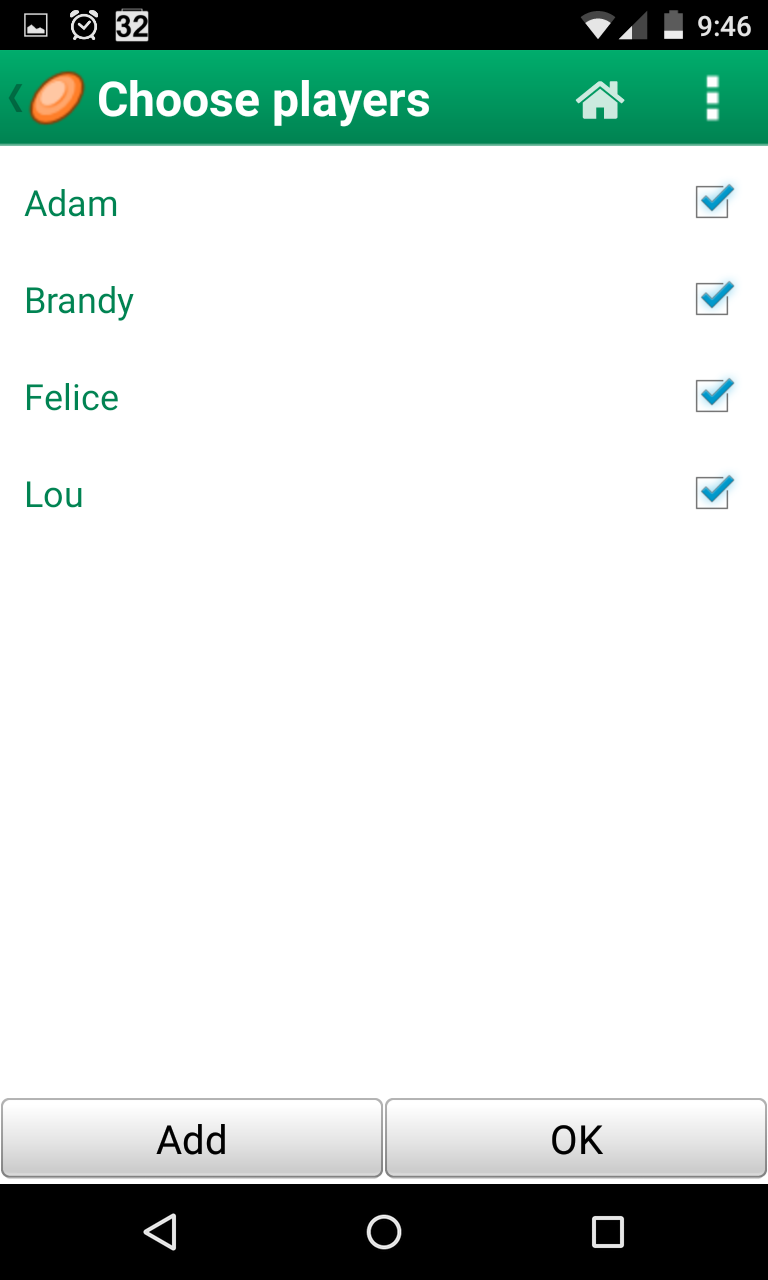Deselect Brandy's checkbox
Image resolution: width=768 pixels, height=1280 pixels.
coord(714,299)
